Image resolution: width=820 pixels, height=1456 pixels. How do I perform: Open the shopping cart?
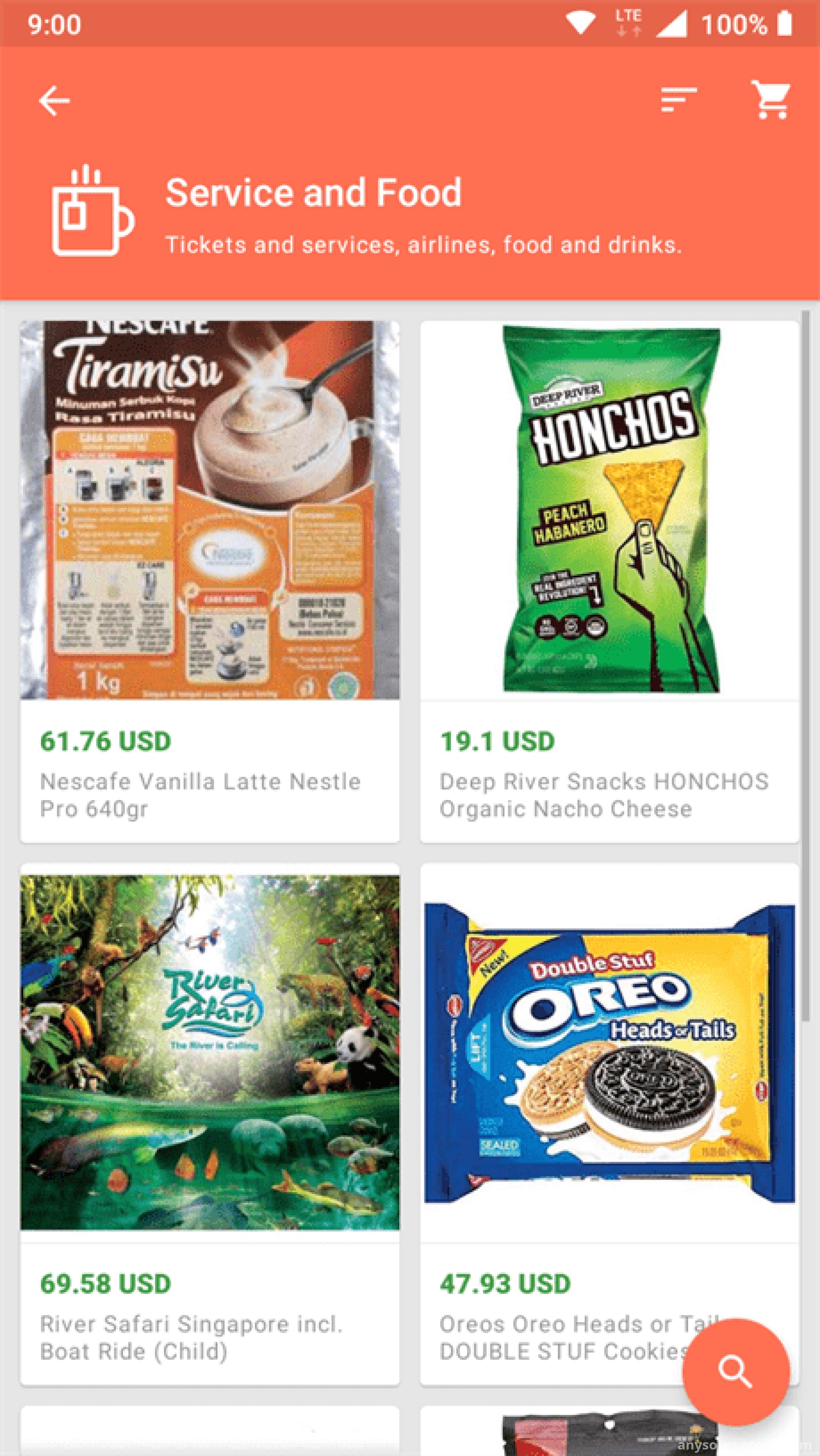click(x=771, y=100)
